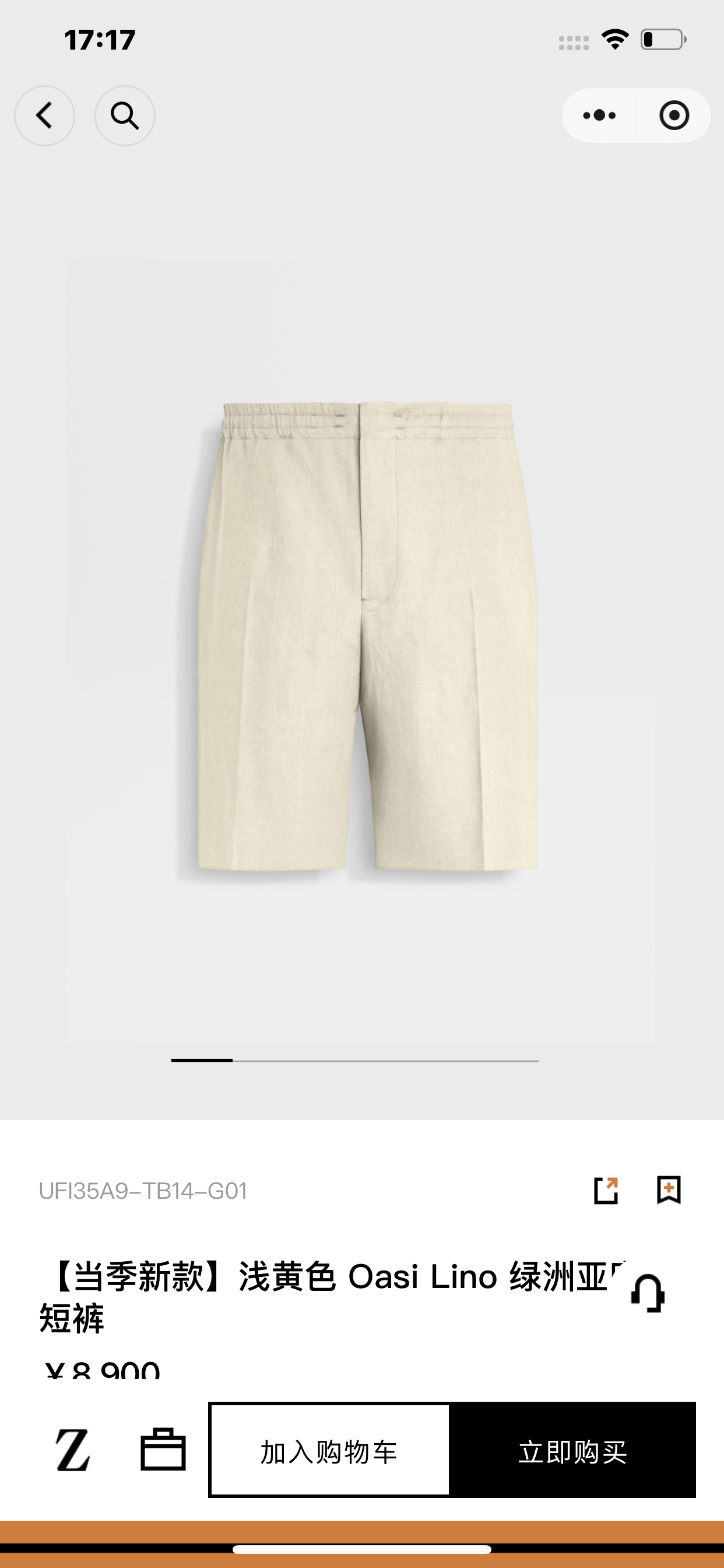
Task: Tap the capsule close/exit circle icon
Action: pyautogui.click(x=673, y=116)
